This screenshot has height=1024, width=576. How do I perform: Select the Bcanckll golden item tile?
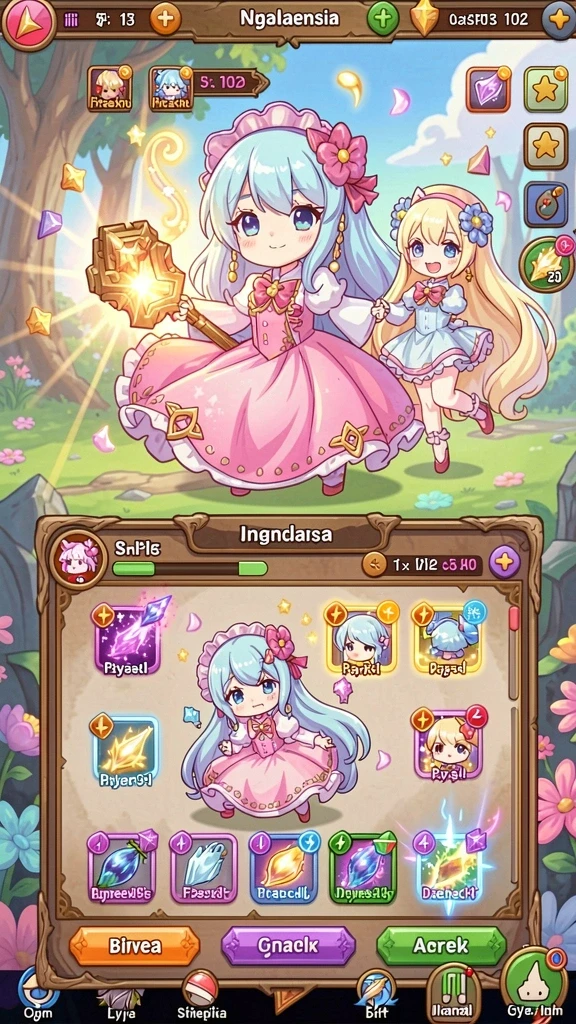point(283,867)
